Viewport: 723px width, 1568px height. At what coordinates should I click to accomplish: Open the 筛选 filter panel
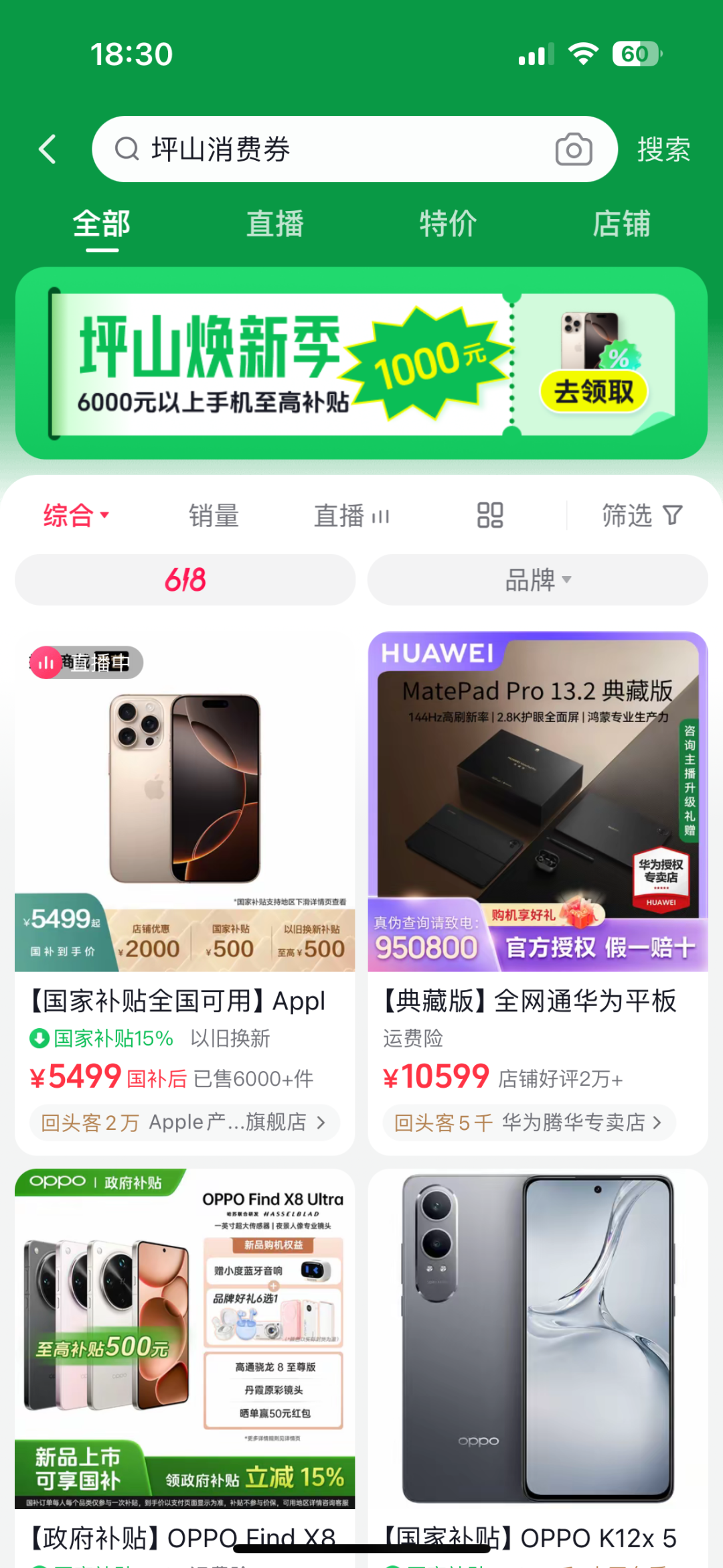click(x=641, y=516)
